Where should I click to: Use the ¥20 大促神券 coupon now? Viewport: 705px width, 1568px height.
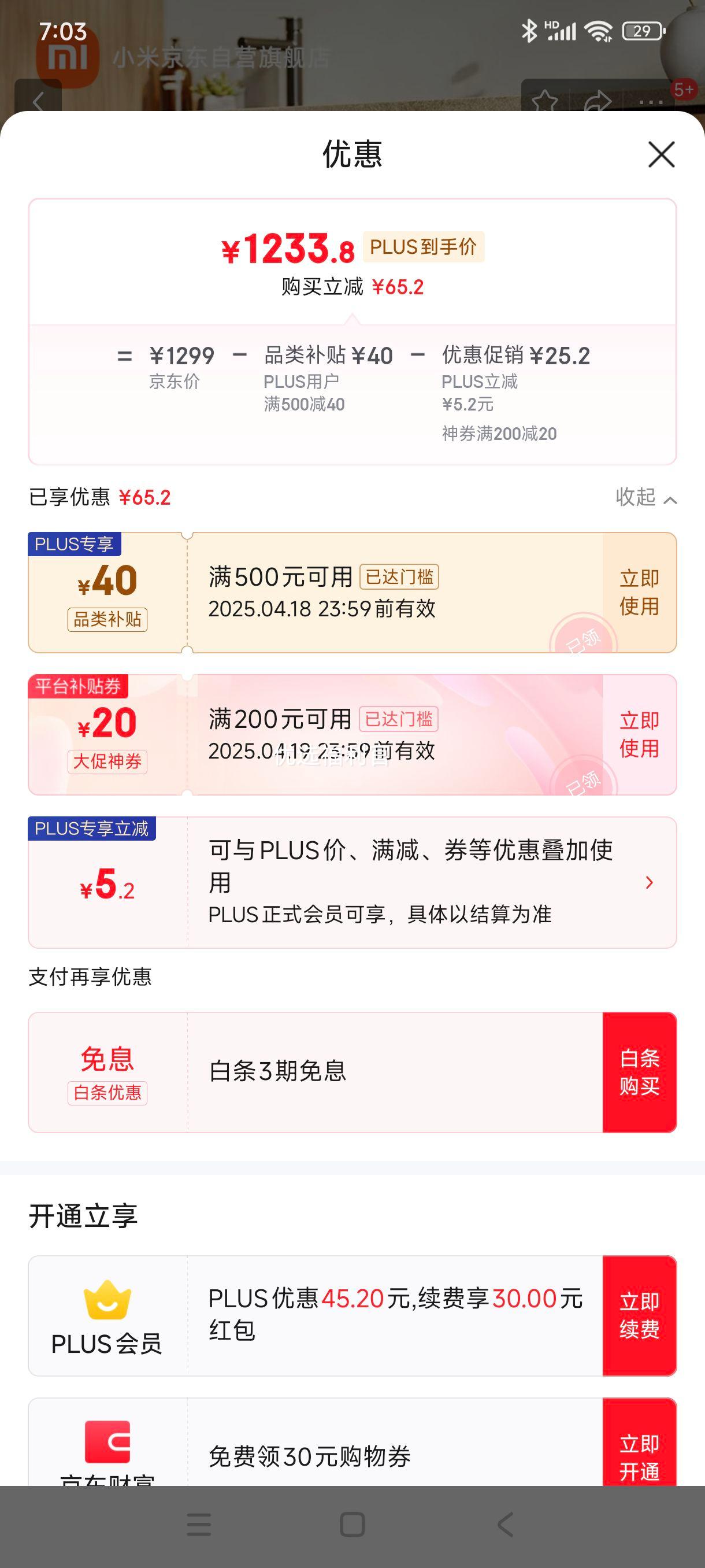[x=639, y=735]
